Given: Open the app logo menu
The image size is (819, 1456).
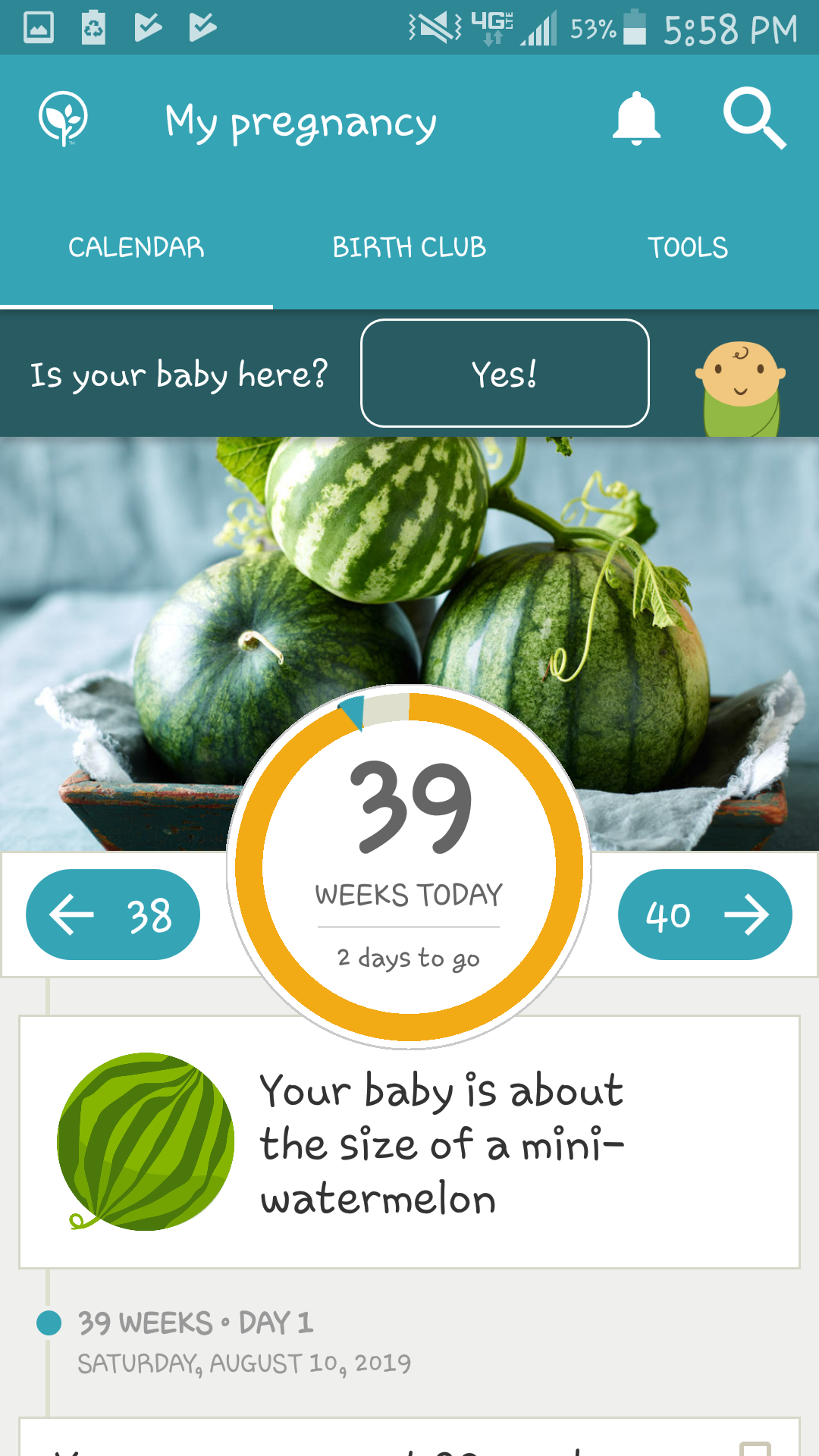Looking at the screenshot, I should point(64,119).
